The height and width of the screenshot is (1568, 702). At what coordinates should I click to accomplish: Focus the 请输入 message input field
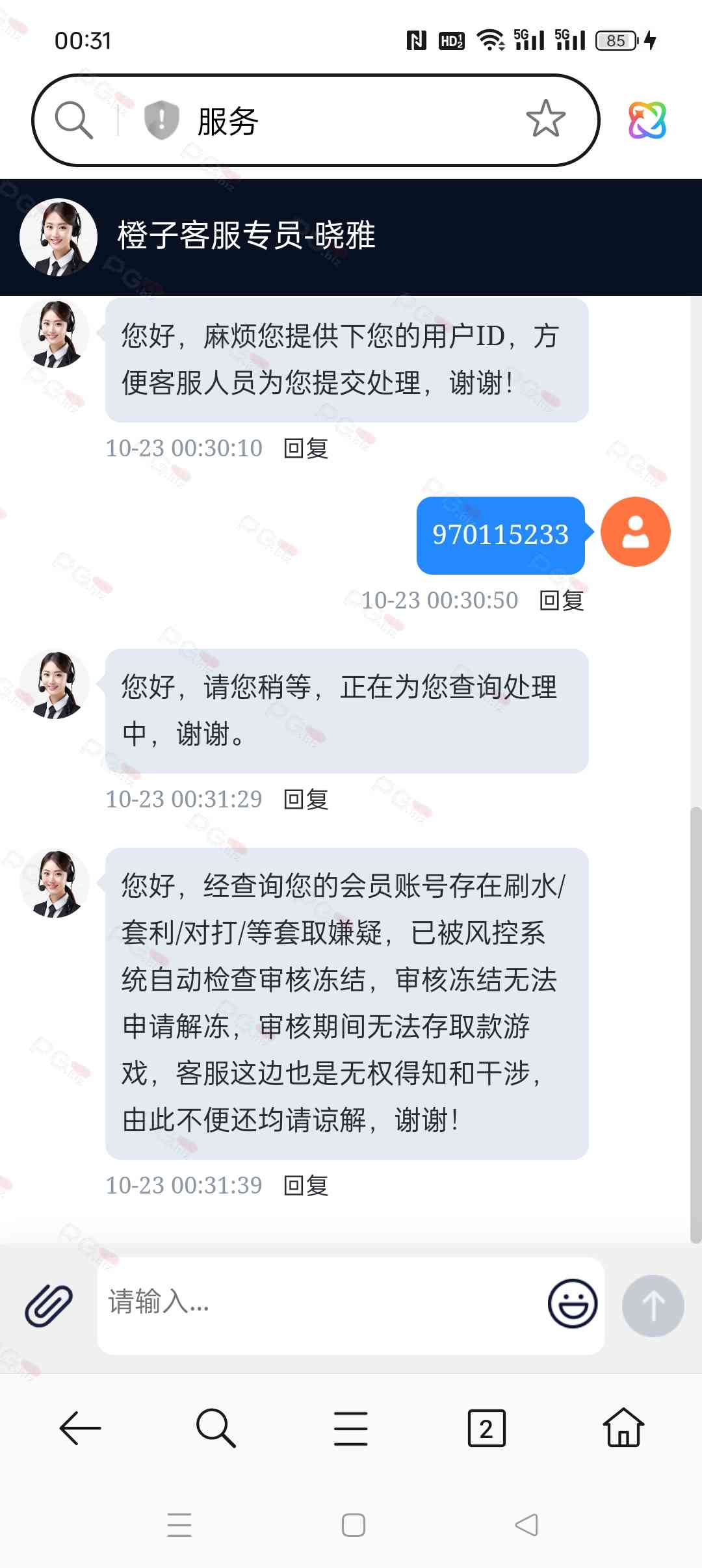click(318, 1303)
